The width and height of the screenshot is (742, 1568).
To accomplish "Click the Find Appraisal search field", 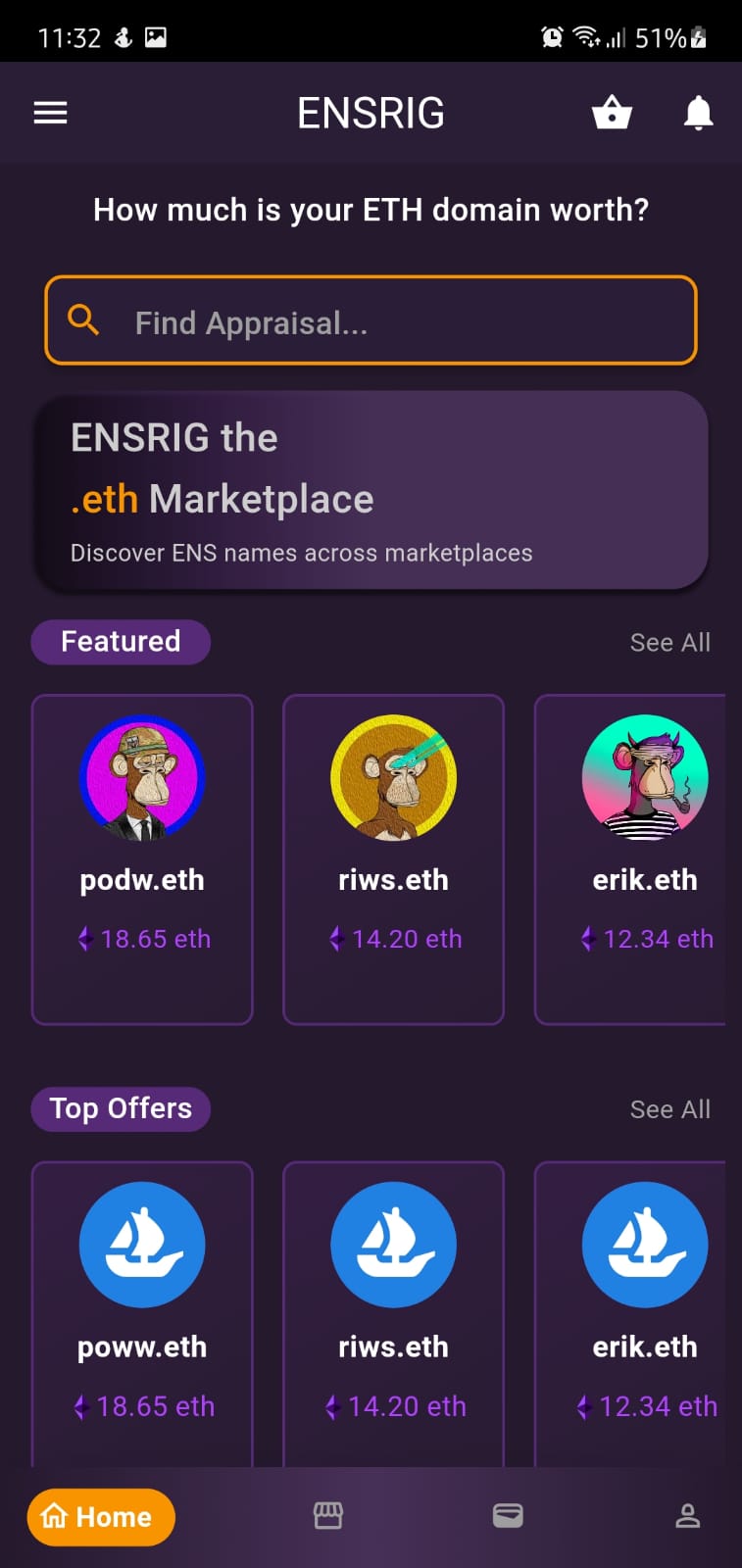I will coord(371,320).
